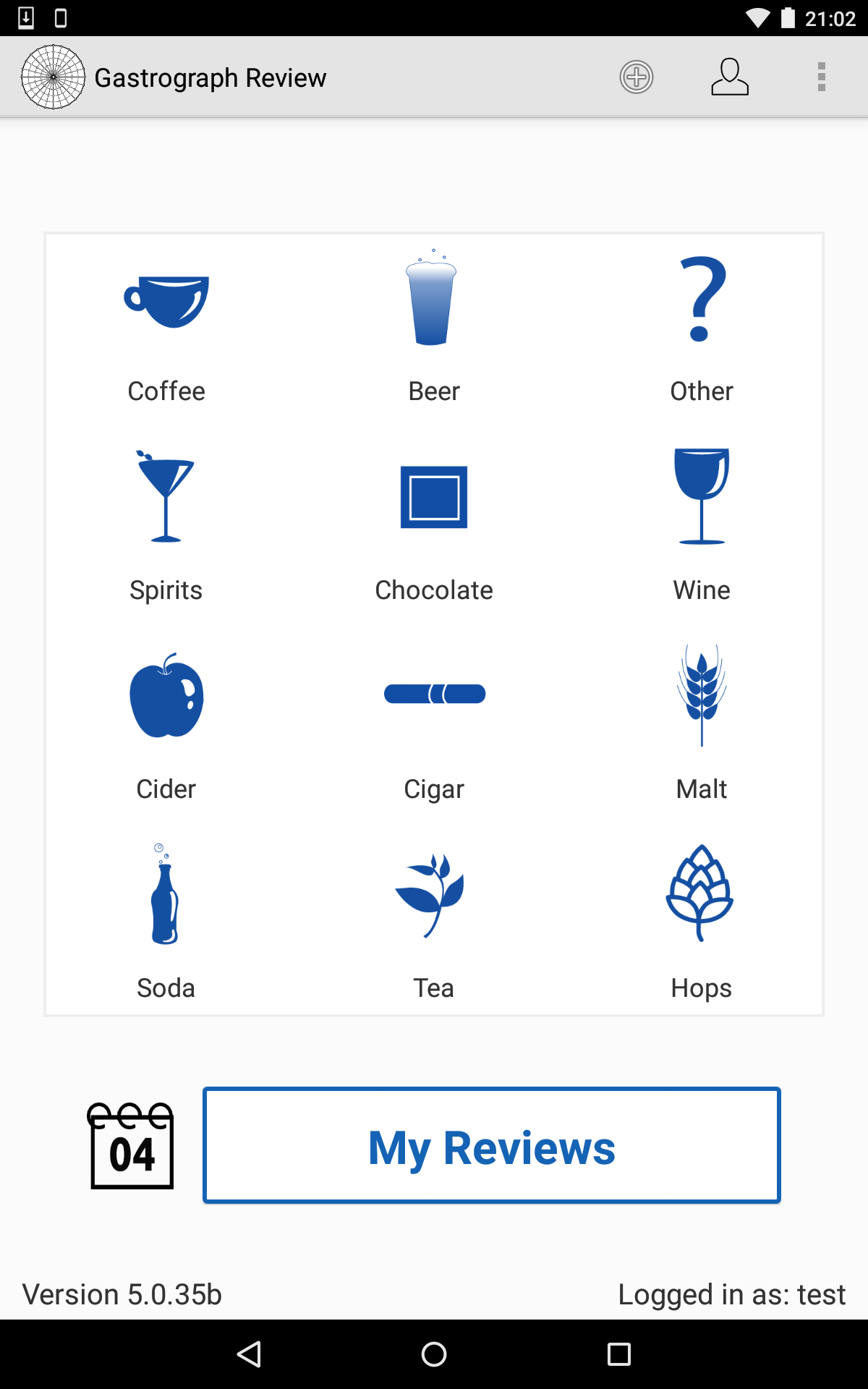Viewport: 868px width, 1389px height.
Task: Open the Cider apple icon
Action: pos(166,696)
